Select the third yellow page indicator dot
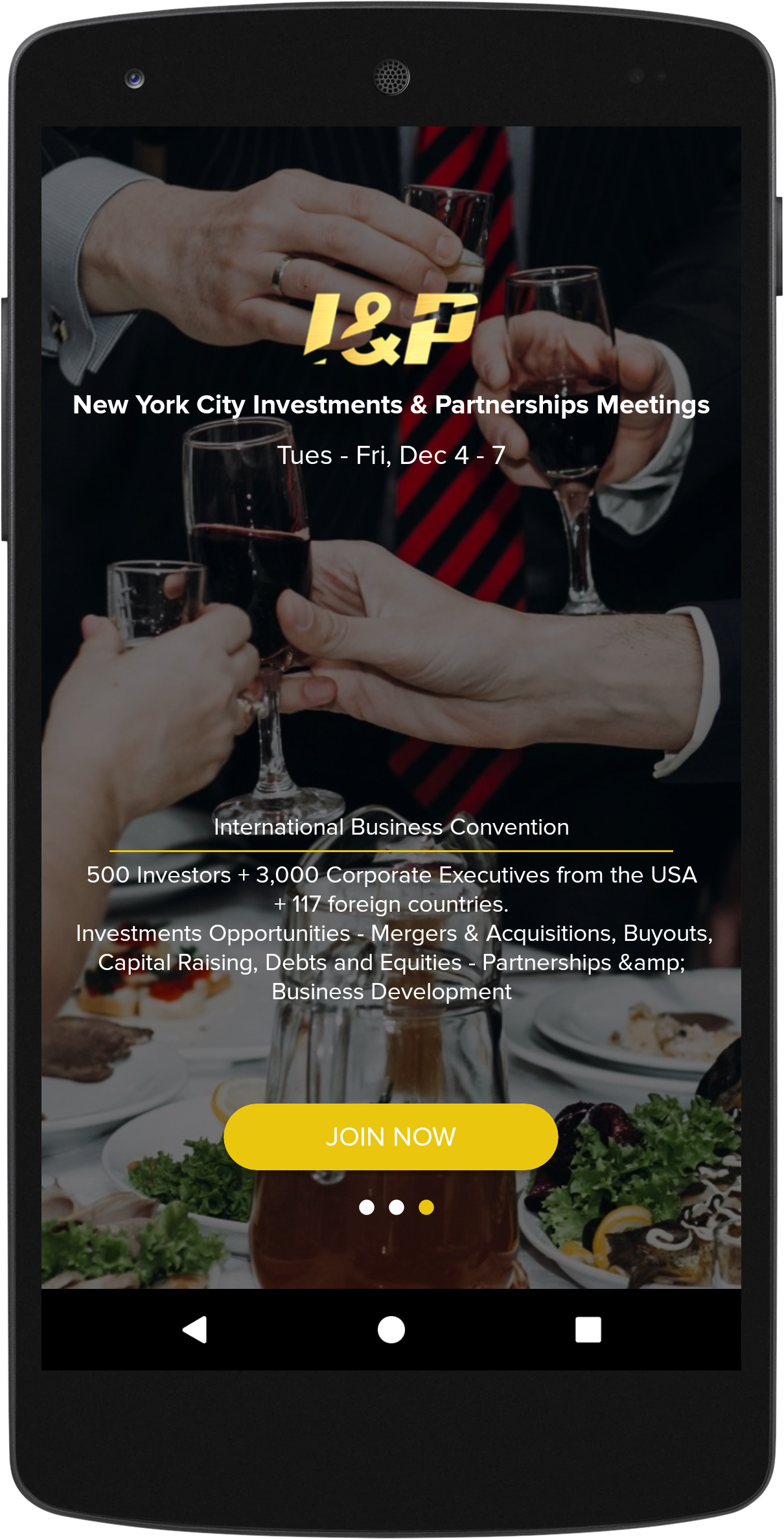This screenshot has width=784, height=1539. 426,1207
